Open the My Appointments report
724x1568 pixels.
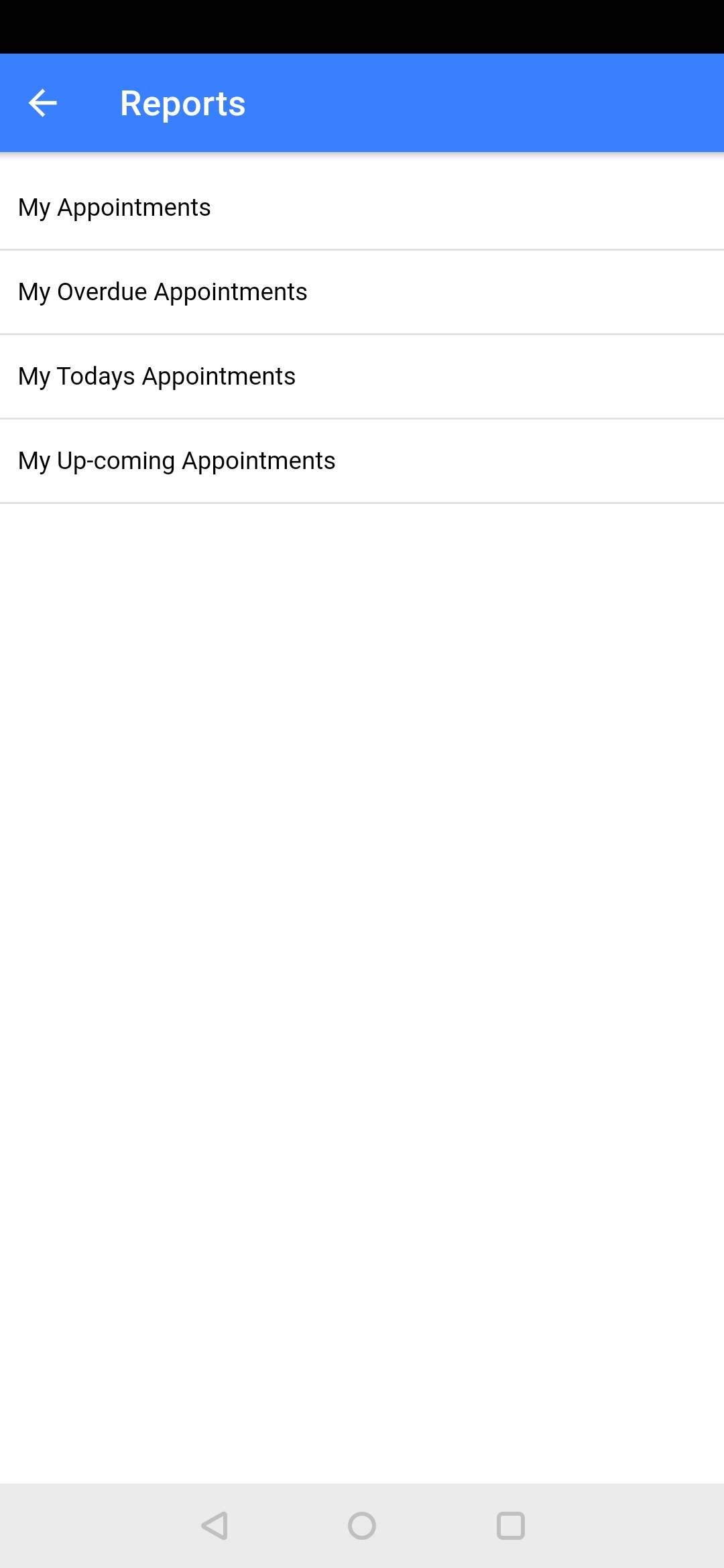tap(362, 208)
